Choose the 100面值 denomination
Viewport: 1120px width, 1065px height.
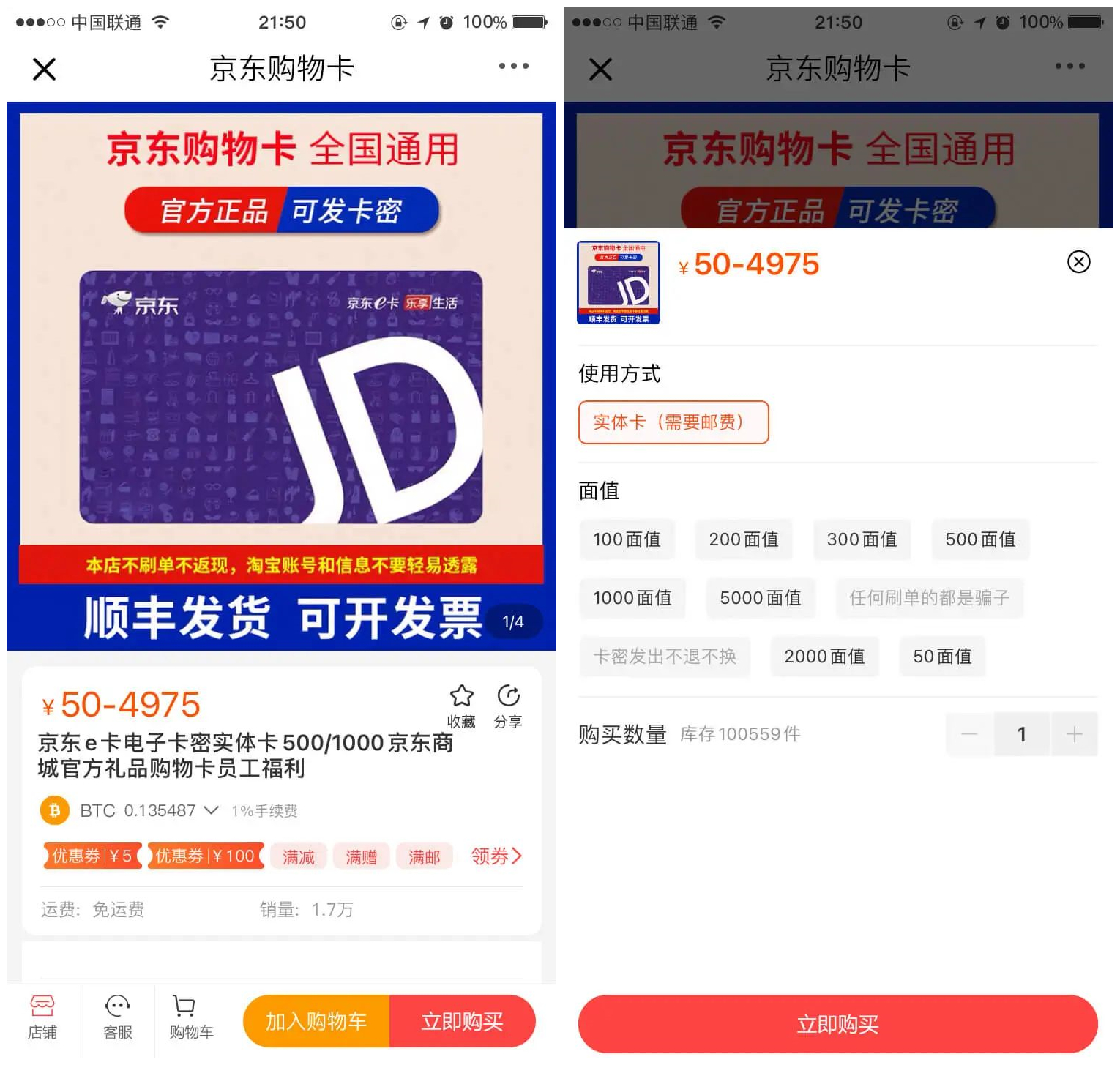pyautogui.click(x=627, y=539)
